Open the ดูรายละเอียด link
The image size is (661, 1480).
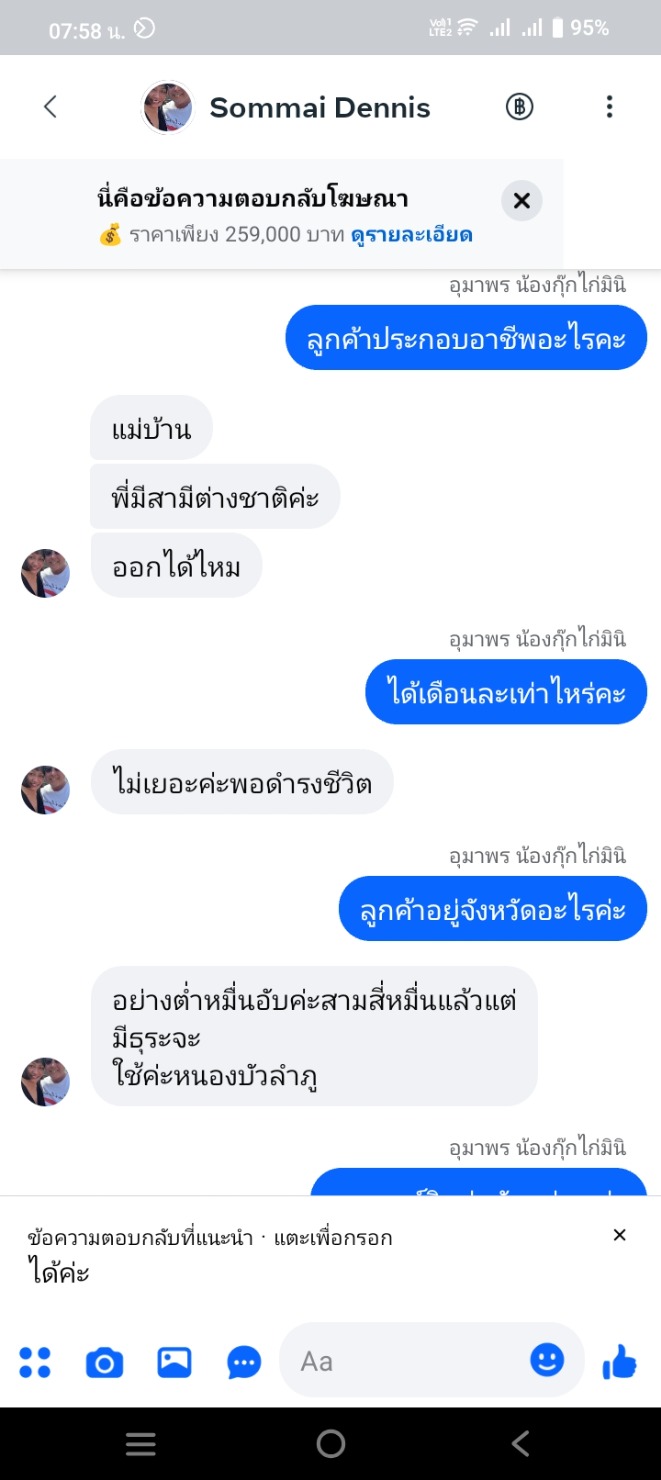click(x=411, y=236)
